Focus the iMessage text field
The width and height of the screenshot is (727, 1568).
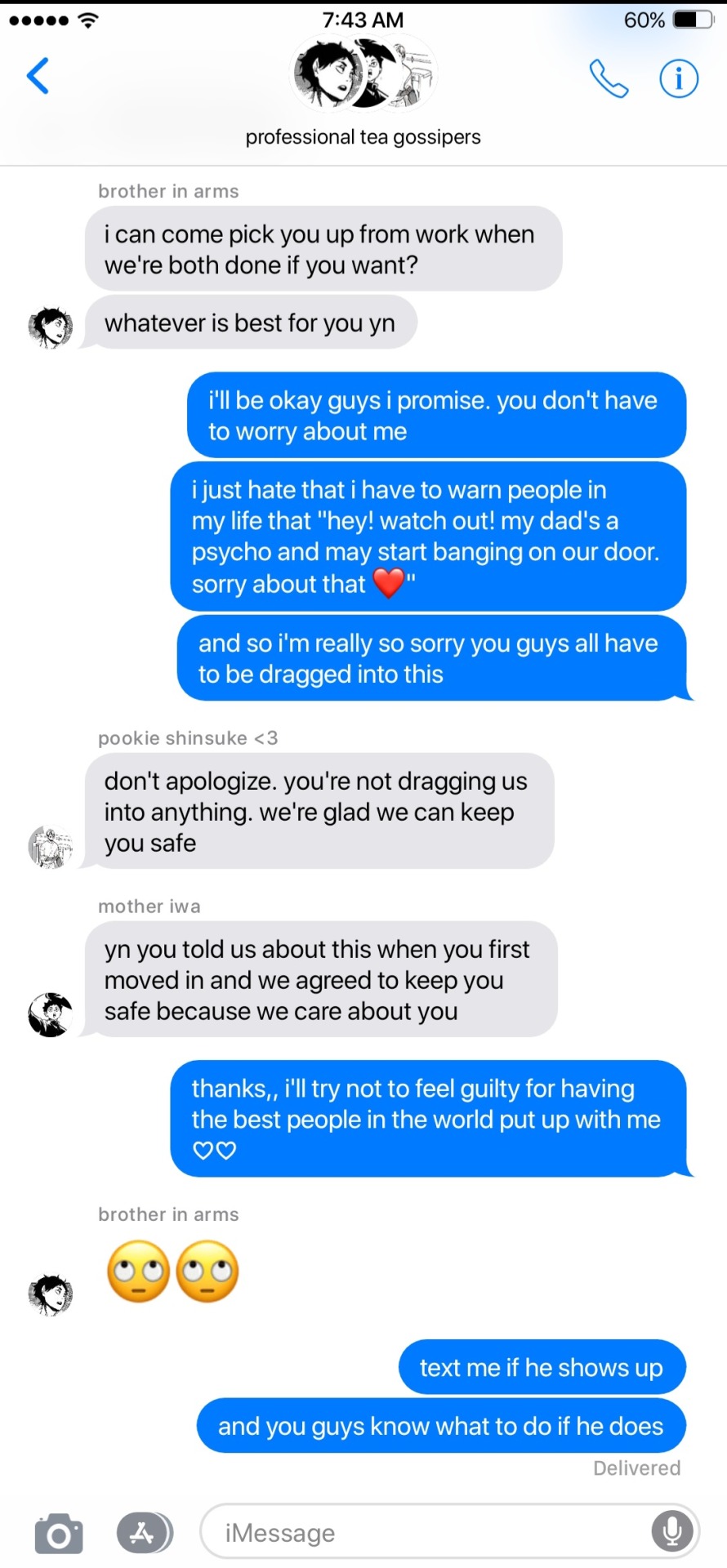(x=425, y=1533)
